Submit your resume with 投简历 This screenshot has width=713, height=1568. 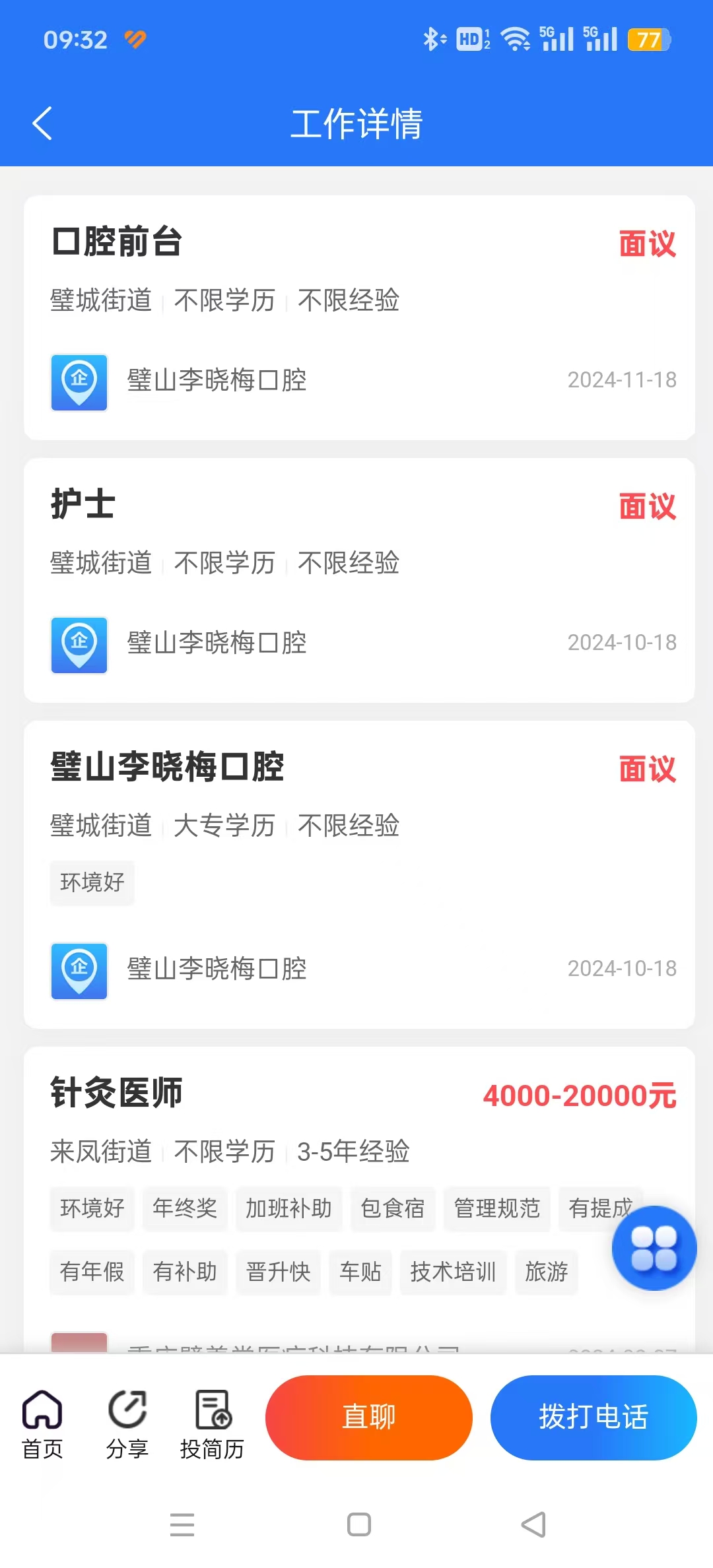212,1424
